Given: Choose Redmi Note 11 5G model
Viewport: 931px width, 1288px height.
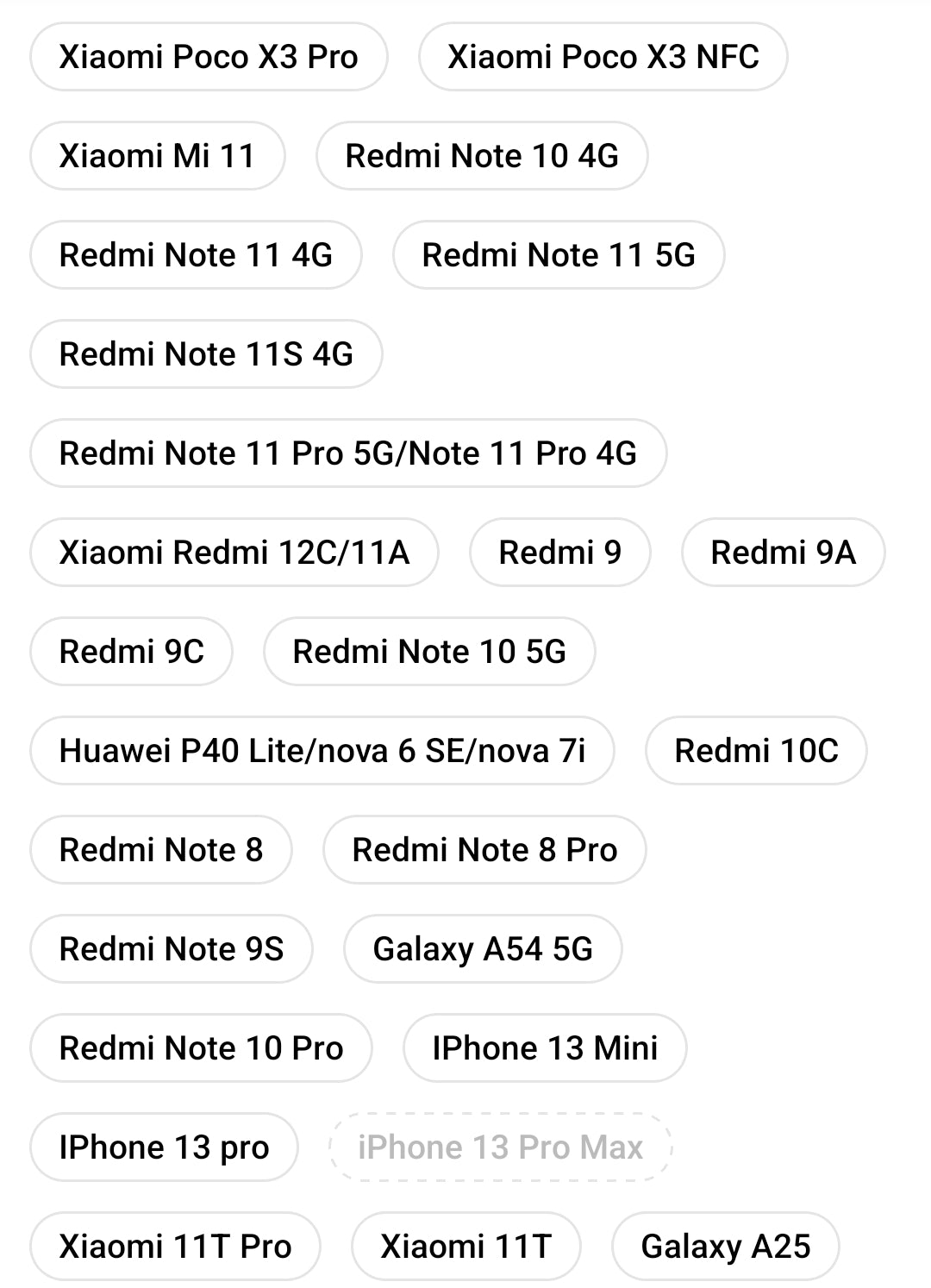Looking at the screenshot, I should point(558,255).
